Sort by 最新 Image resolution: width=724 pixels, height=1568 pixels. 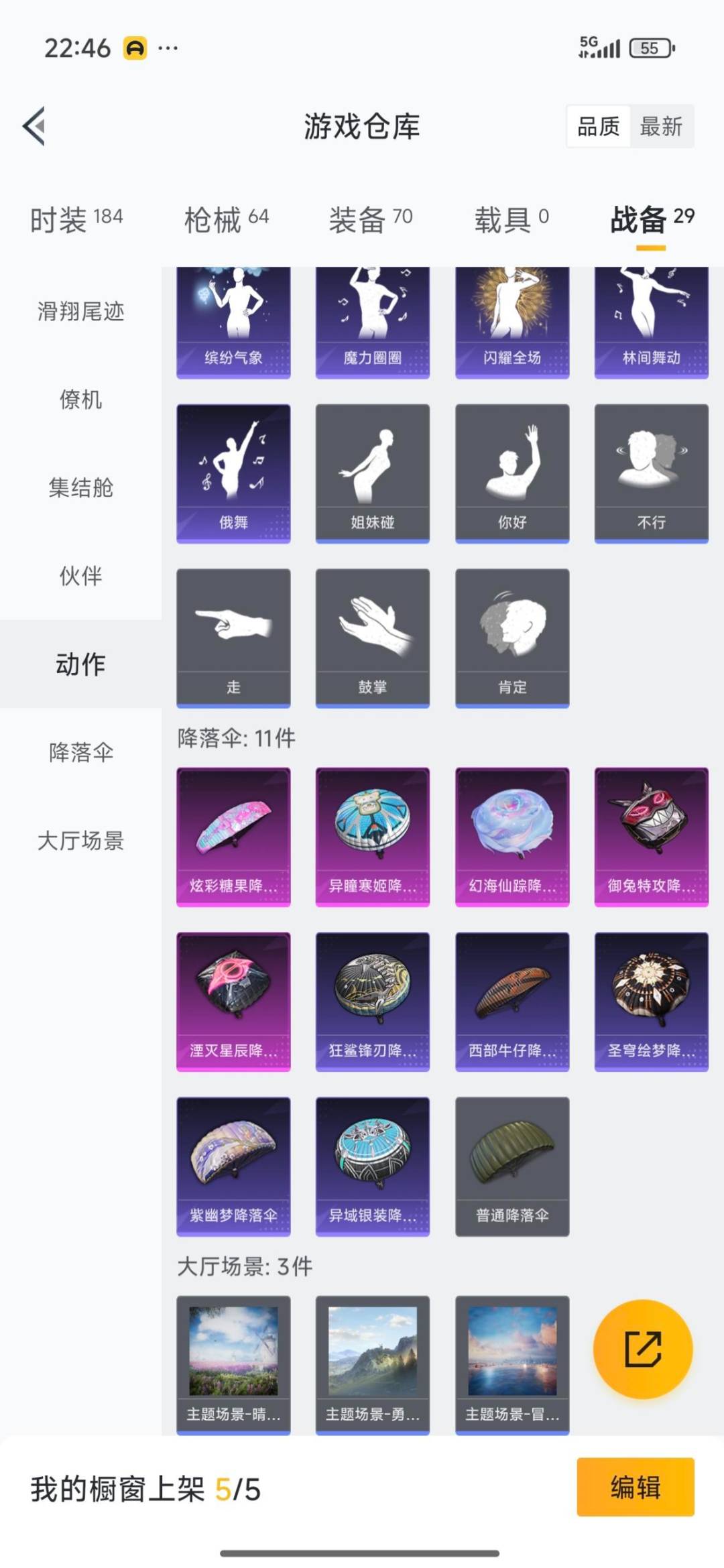(661, 126)
